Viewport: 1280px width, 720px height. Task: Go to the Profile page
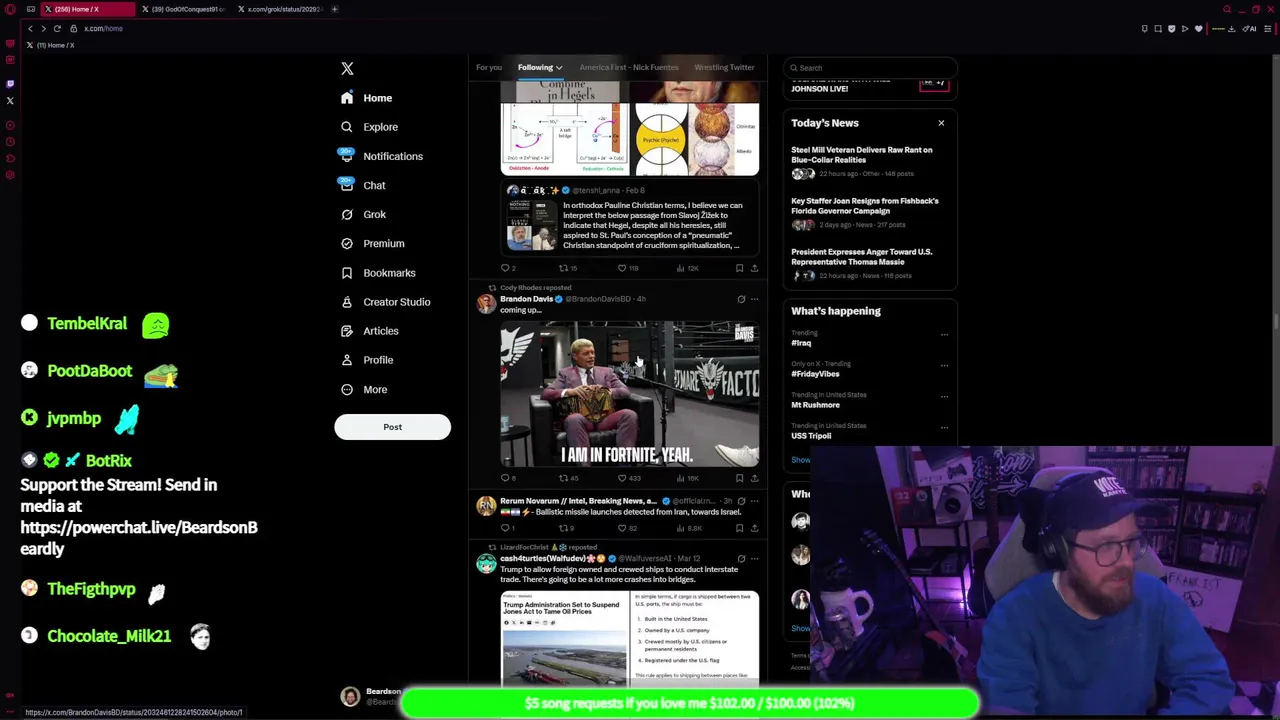click(x=378, y=360)
